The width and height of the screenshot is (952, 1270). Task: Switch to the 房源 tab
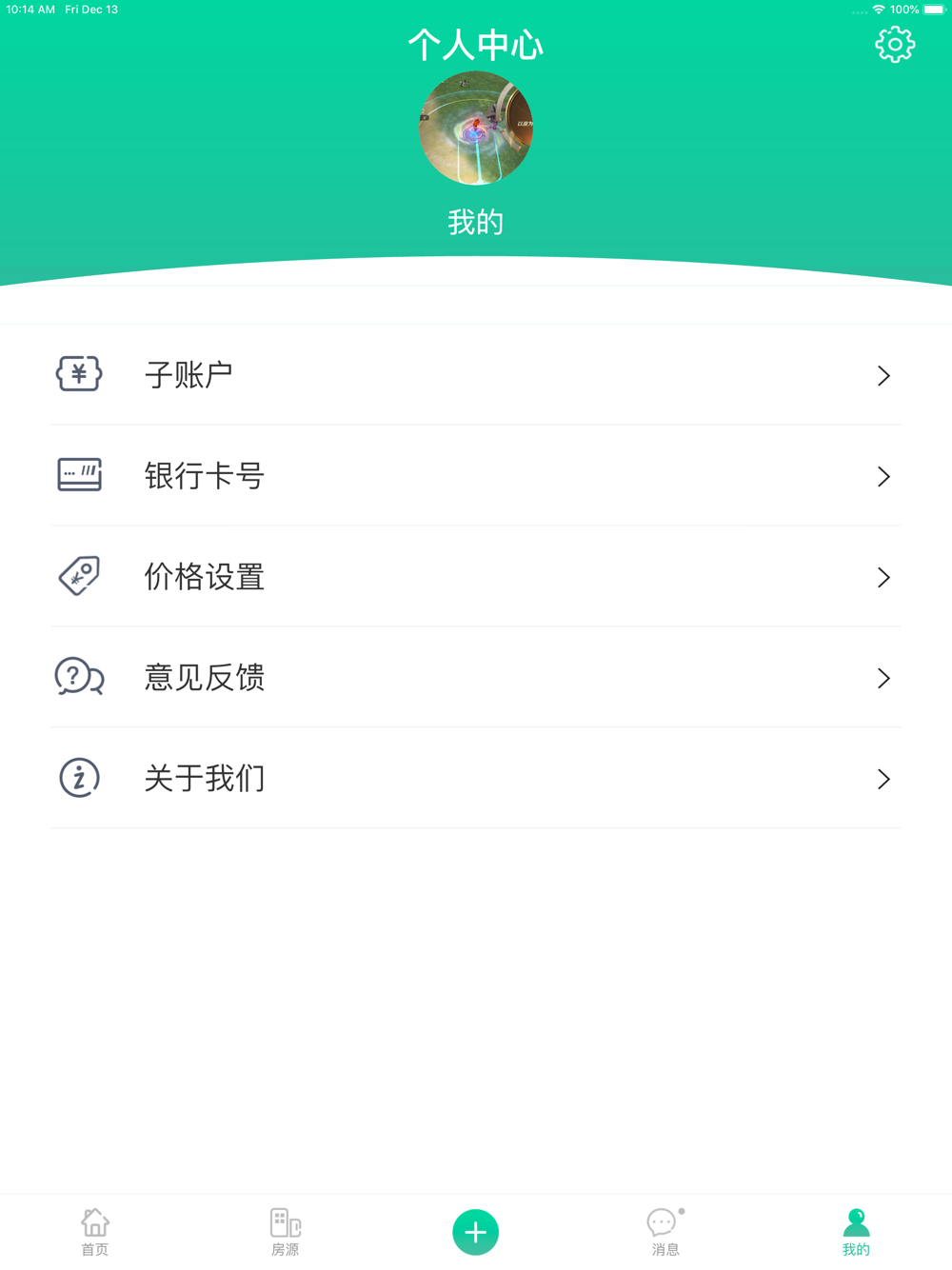pyautogui.click(x=286, y=1233)
